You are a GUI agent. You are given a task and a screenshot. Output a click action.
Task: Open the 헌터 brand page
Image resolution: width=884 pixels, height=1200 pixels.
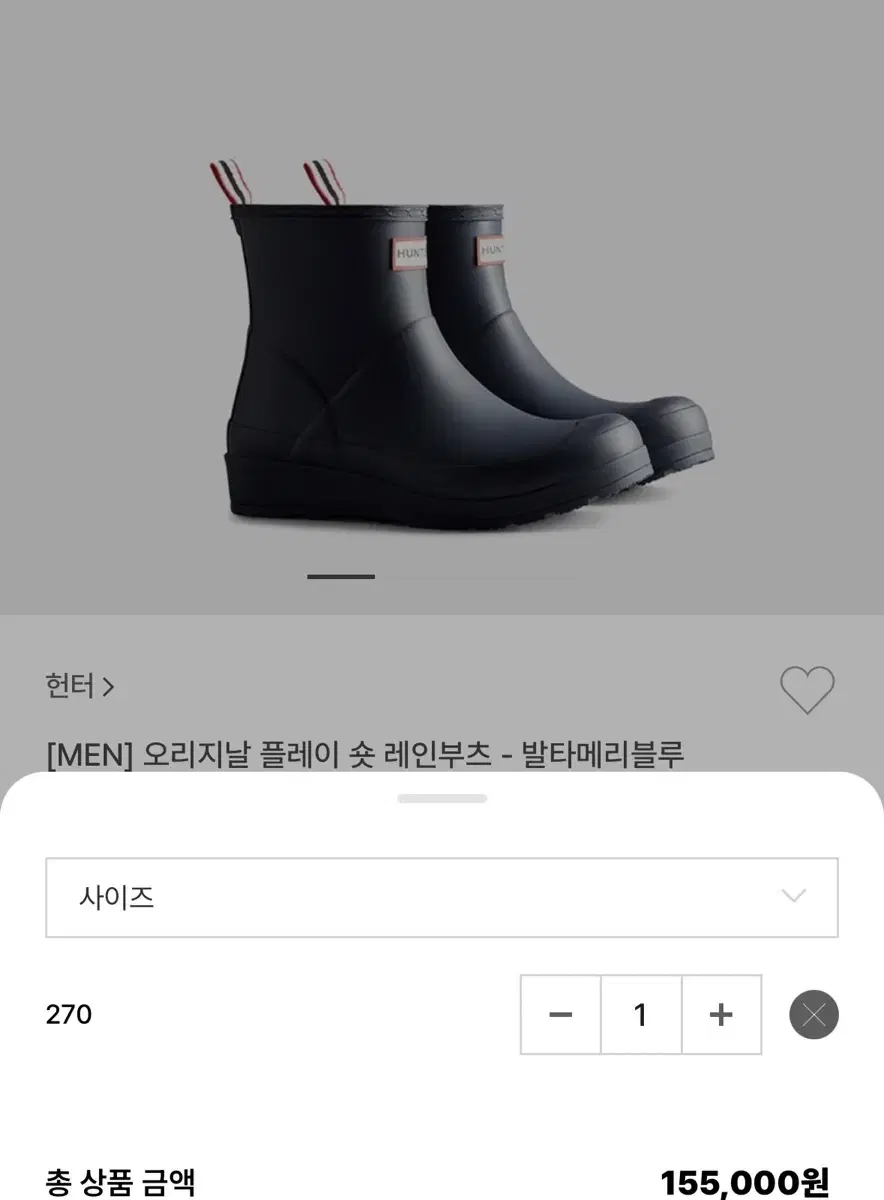click(70, 687)
